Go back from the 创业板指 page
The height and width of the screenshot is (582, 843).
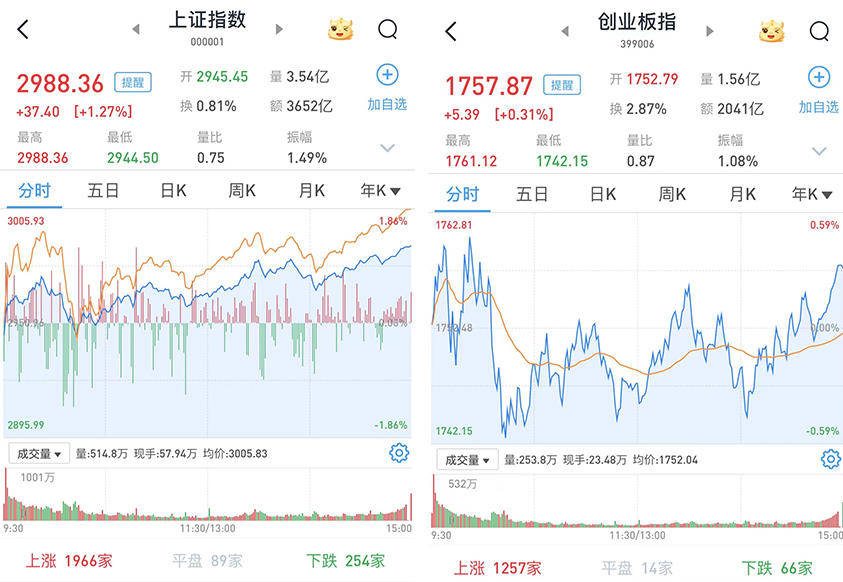point(450,31)
